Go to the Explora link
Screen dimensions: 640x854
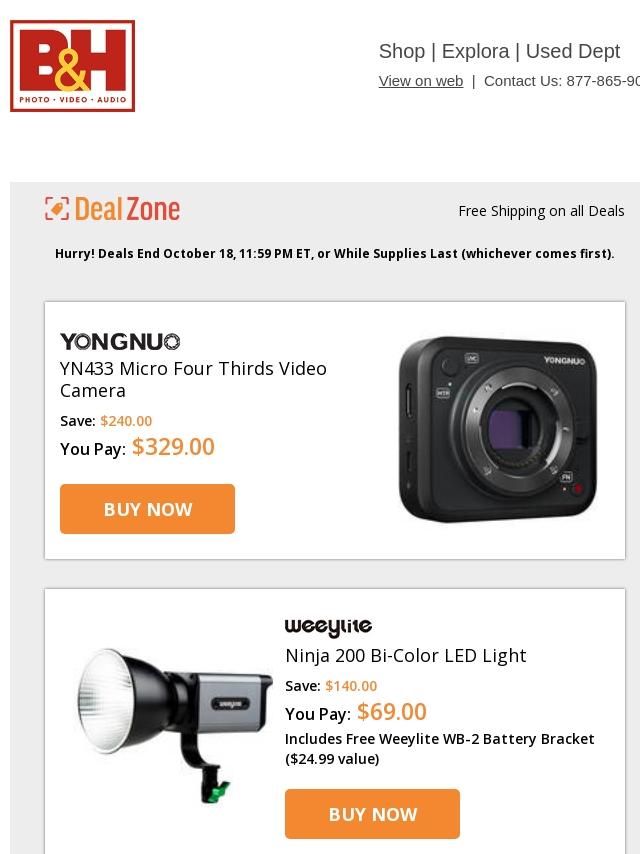click(x=475, y=51)
